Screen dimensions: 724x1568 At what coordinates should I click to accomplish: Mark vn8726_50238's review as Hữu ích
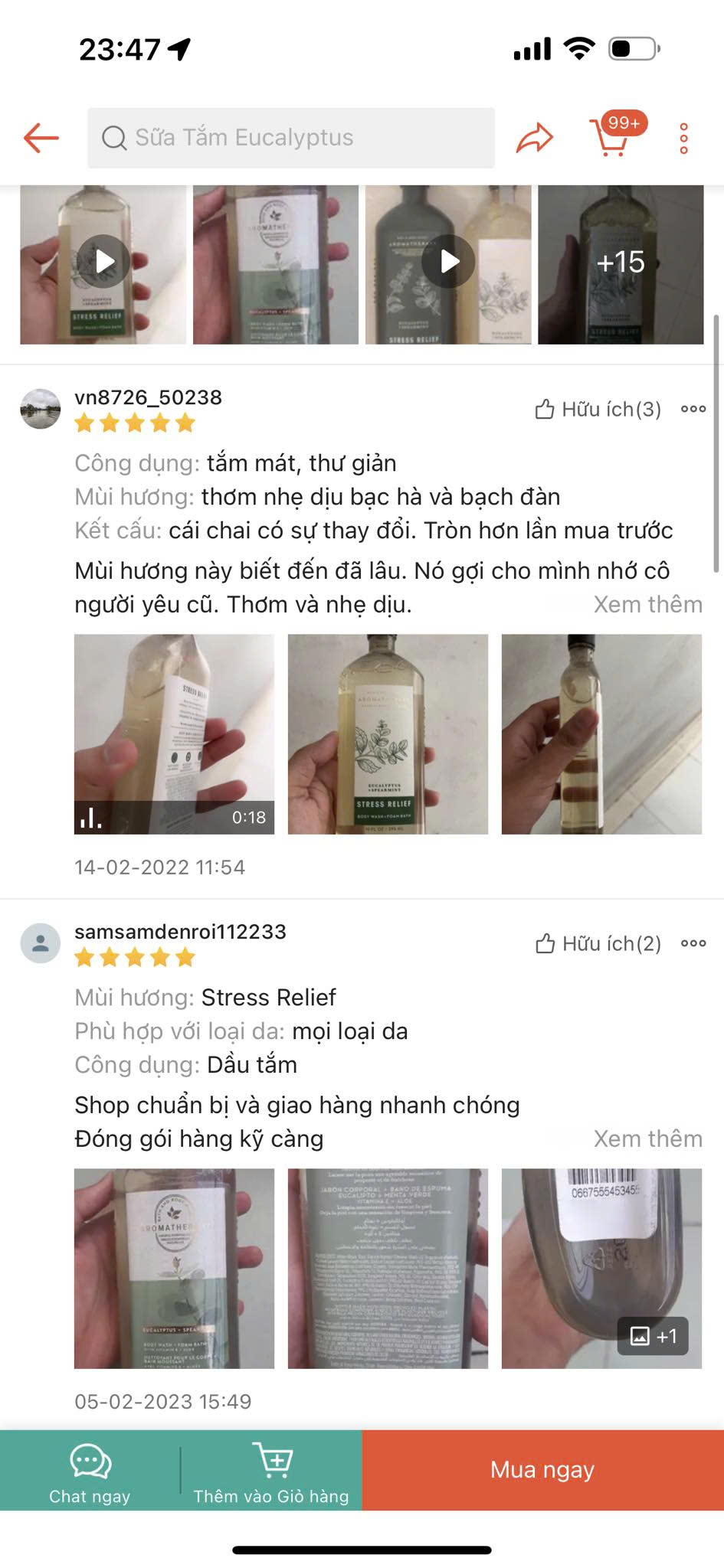(598, 410)
